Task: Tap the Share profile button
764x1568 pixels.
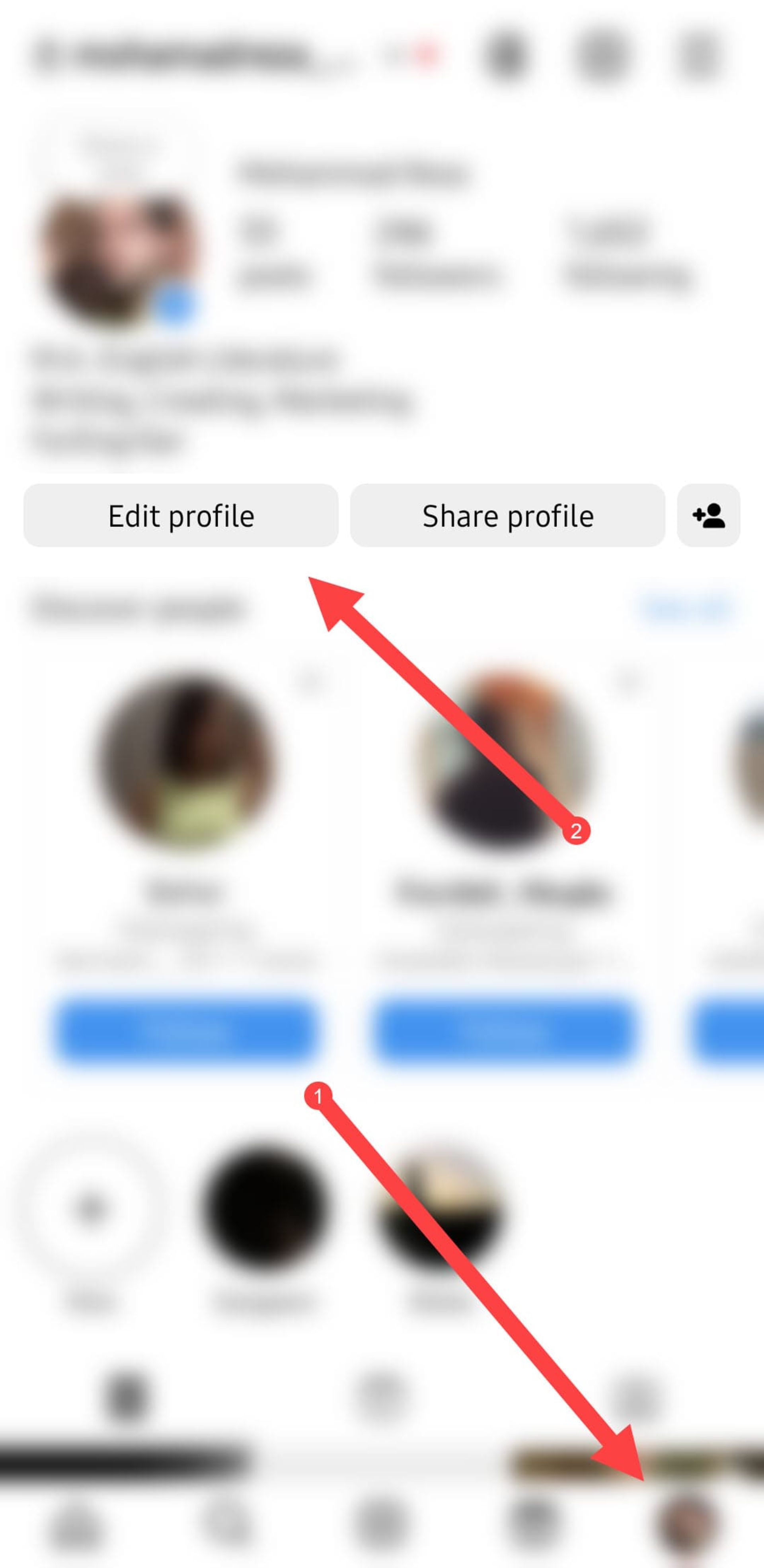Action: click(507, 515)
